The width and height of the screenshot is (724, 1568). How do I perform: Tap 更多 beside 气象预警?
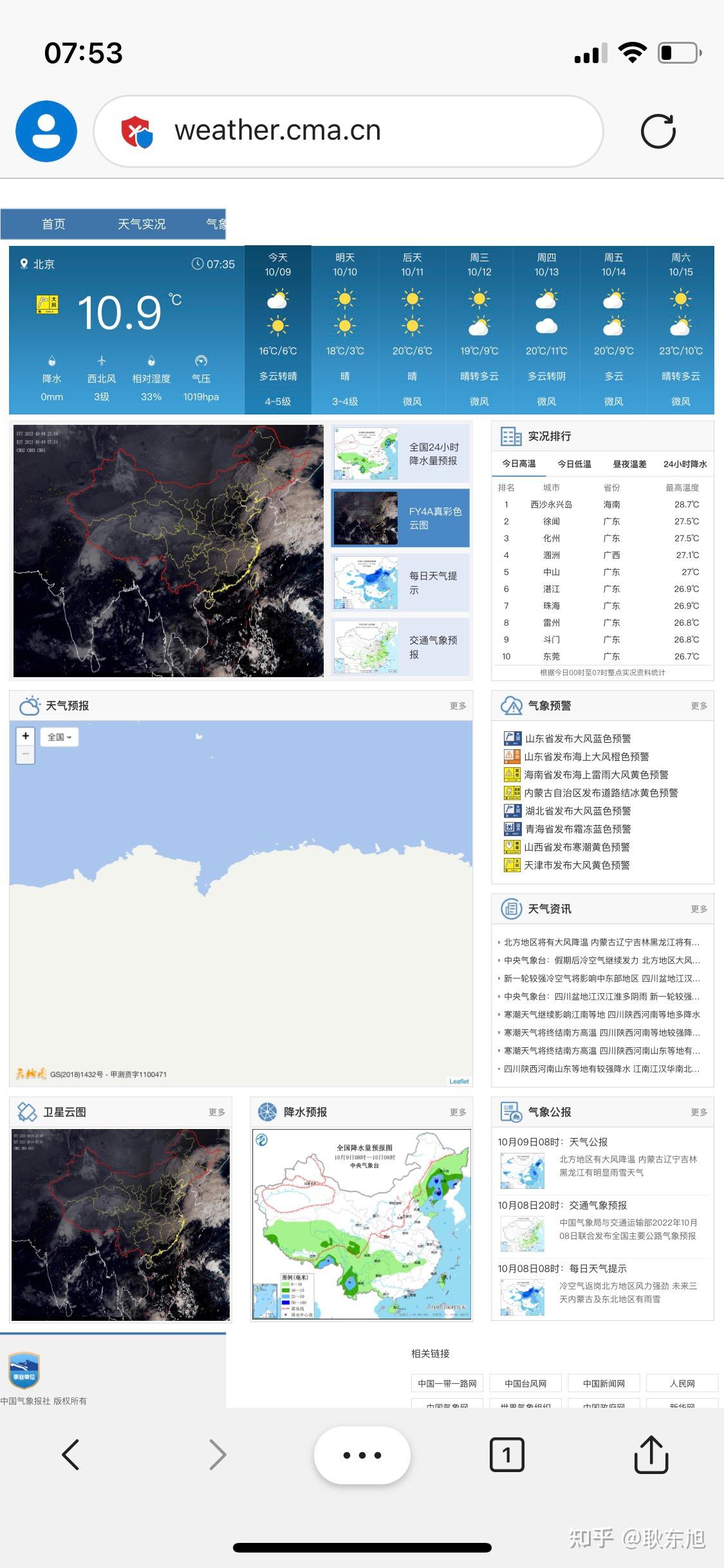point(699,706)
